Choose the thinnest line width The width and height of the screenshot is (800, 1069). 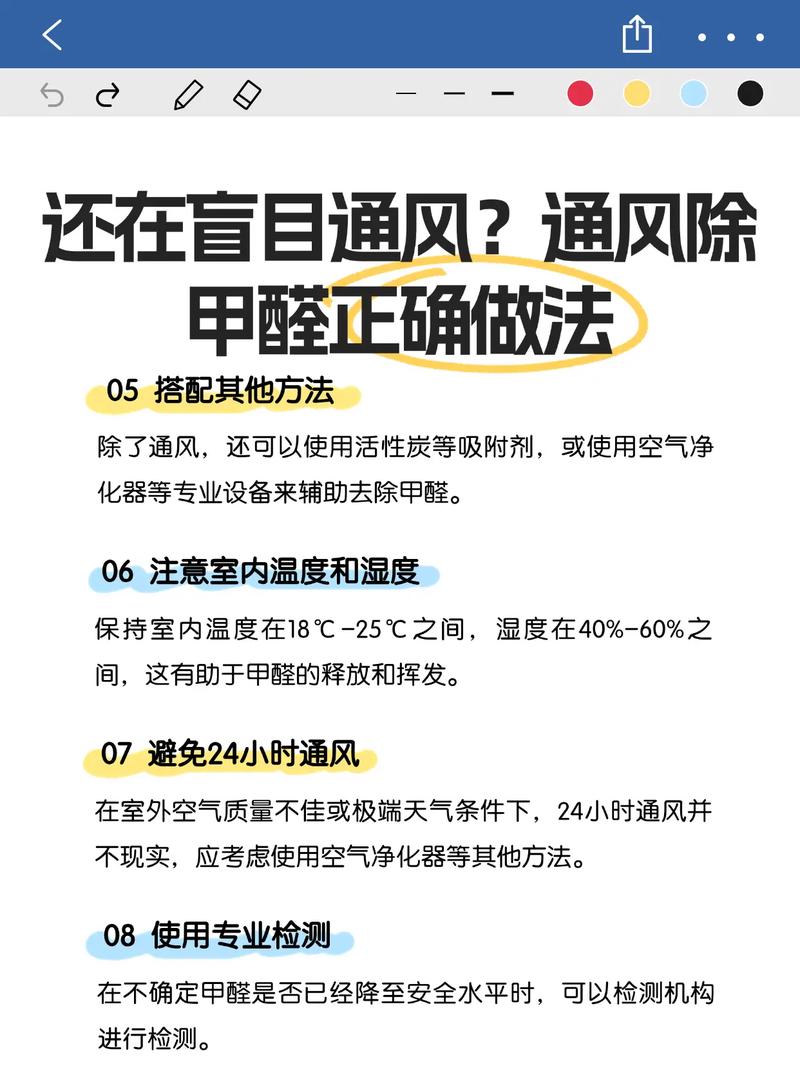pos(406,94)
